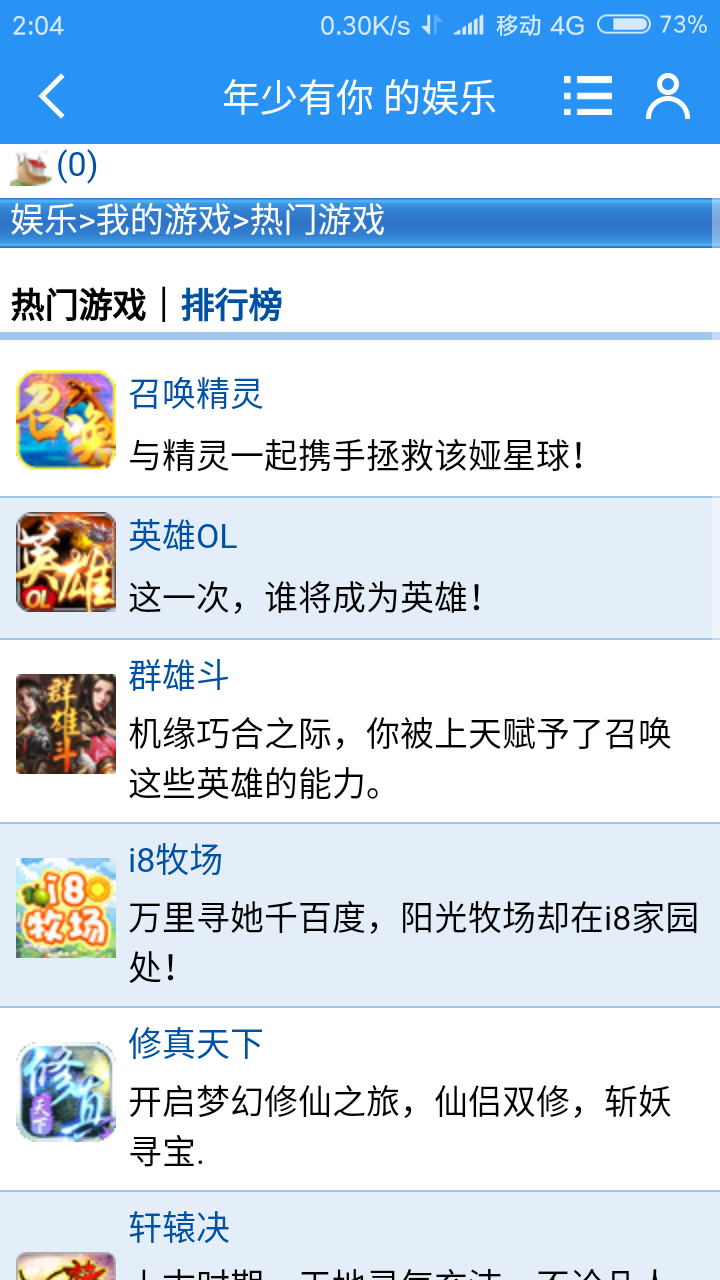
Task: Open the game i8牧场
Action: click(176, 860)
